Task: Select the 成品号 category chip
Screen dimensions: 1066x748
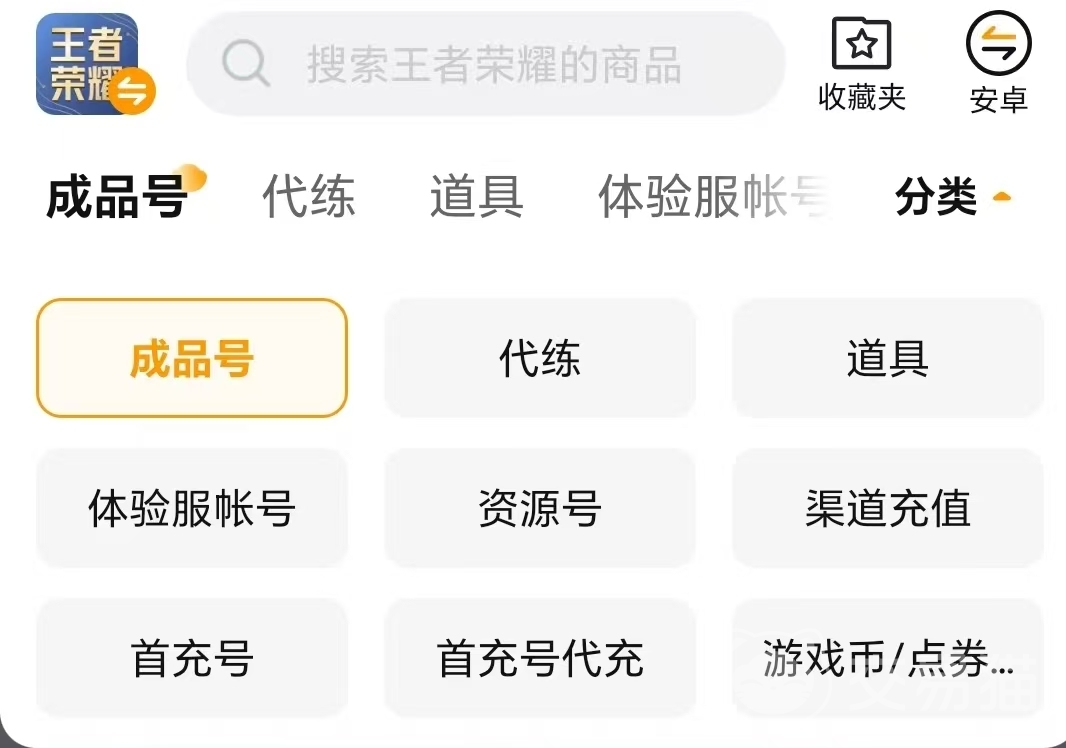Action: 191,358
